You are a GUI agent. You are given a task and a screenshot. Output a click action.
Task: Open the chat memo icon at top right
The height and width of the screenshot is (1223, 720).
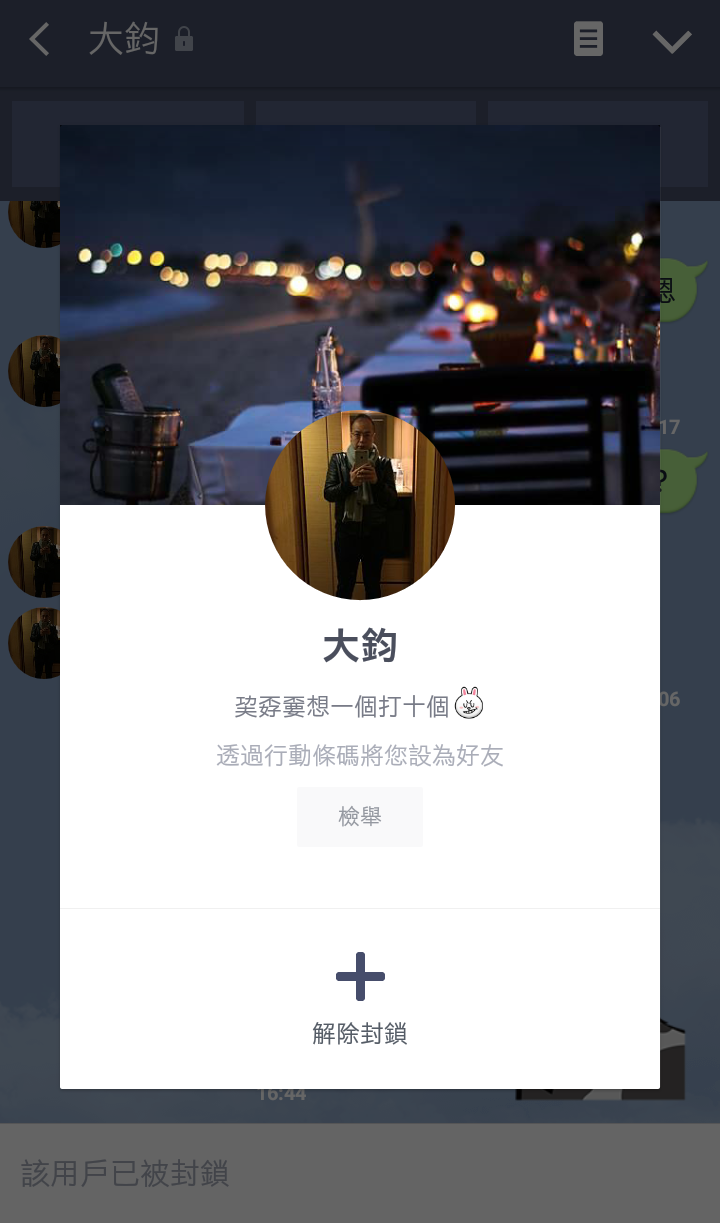point(588,39)
